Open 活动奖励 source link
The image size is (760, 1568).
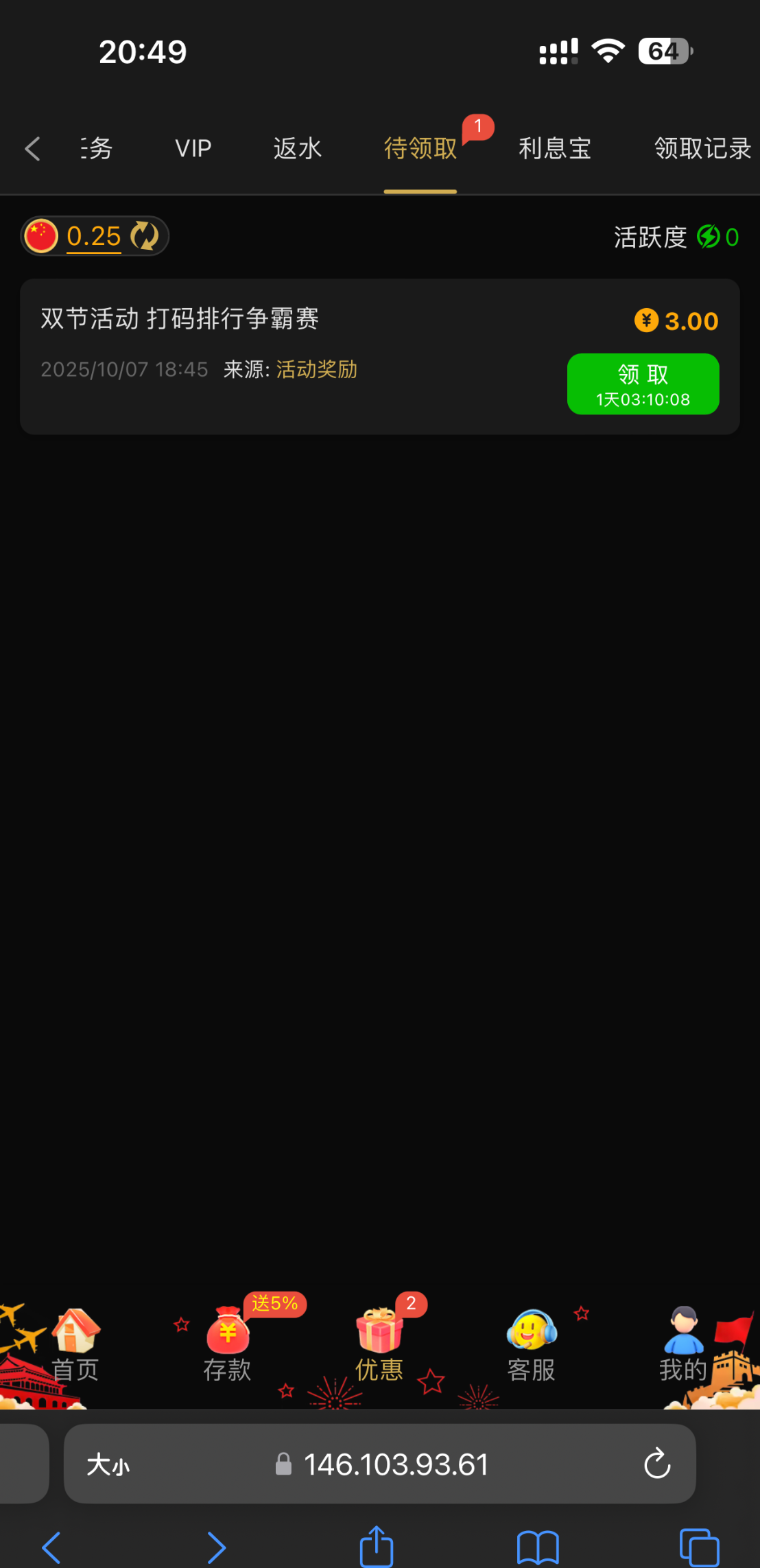(316, 369)
